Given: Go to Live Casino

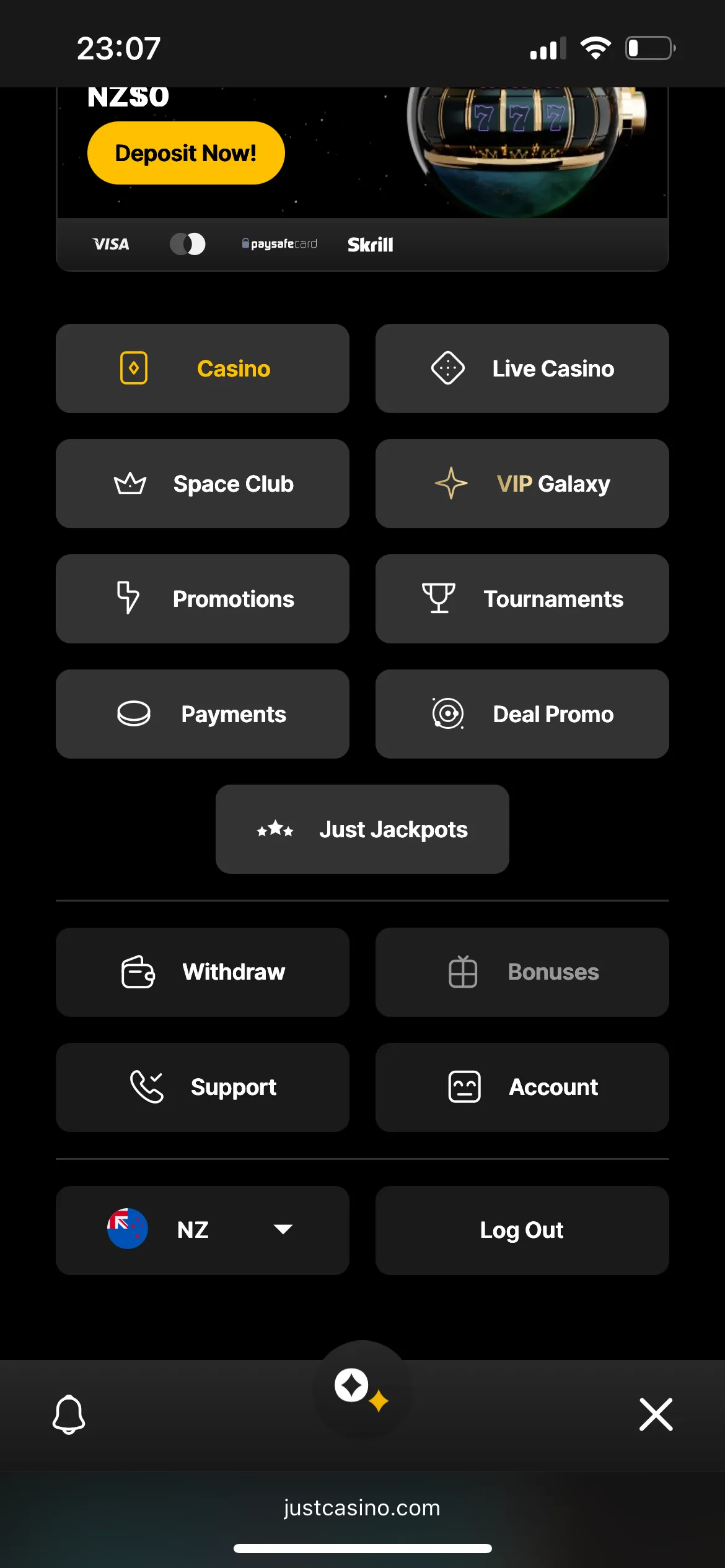Looking at the screenshot, I should 522,368.
